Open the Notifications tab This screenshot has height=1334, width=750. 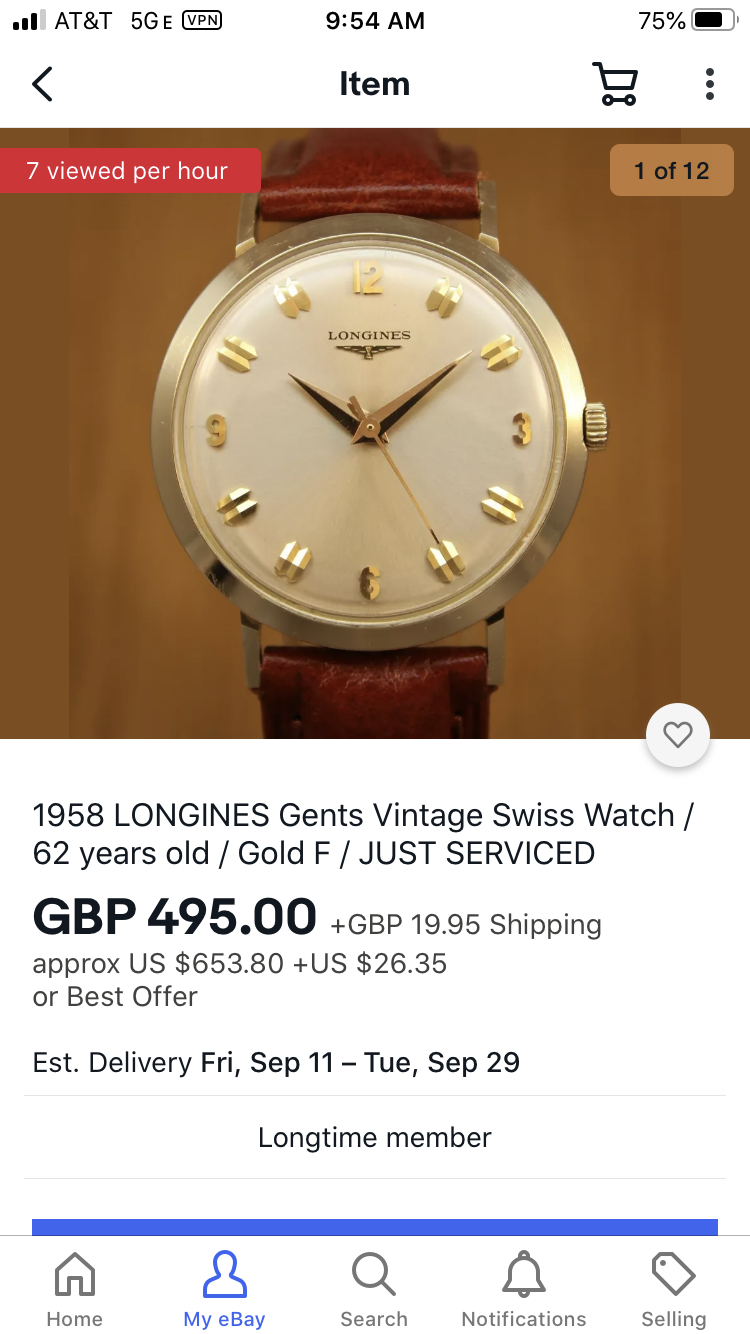coord(524,1289)
